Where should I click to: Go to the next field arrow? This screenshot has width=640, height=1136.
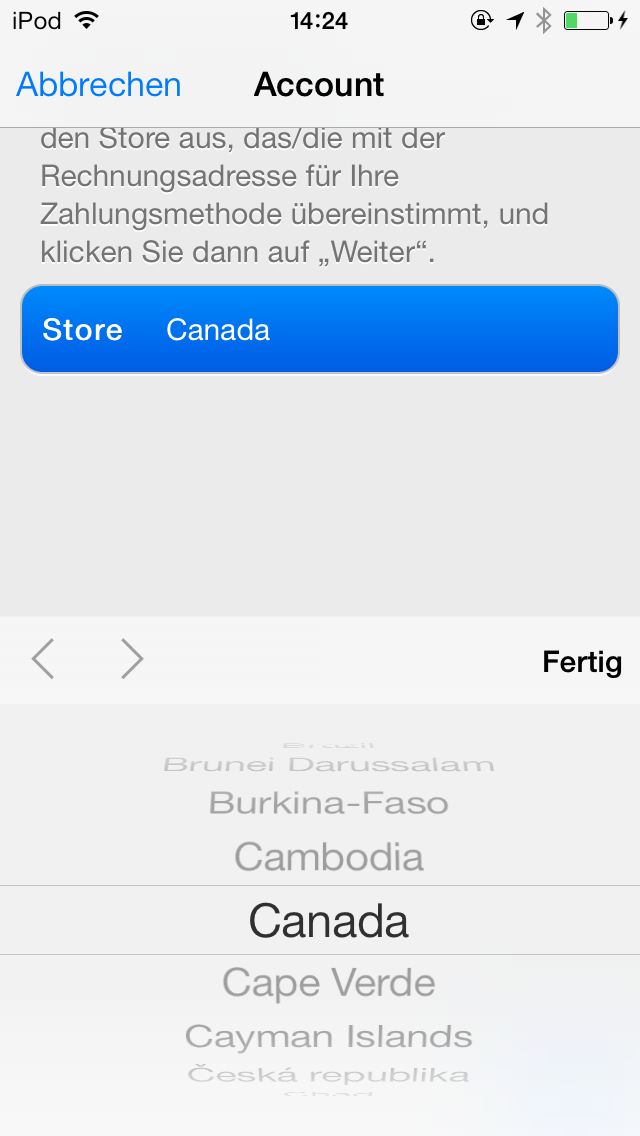coord(132,660)
